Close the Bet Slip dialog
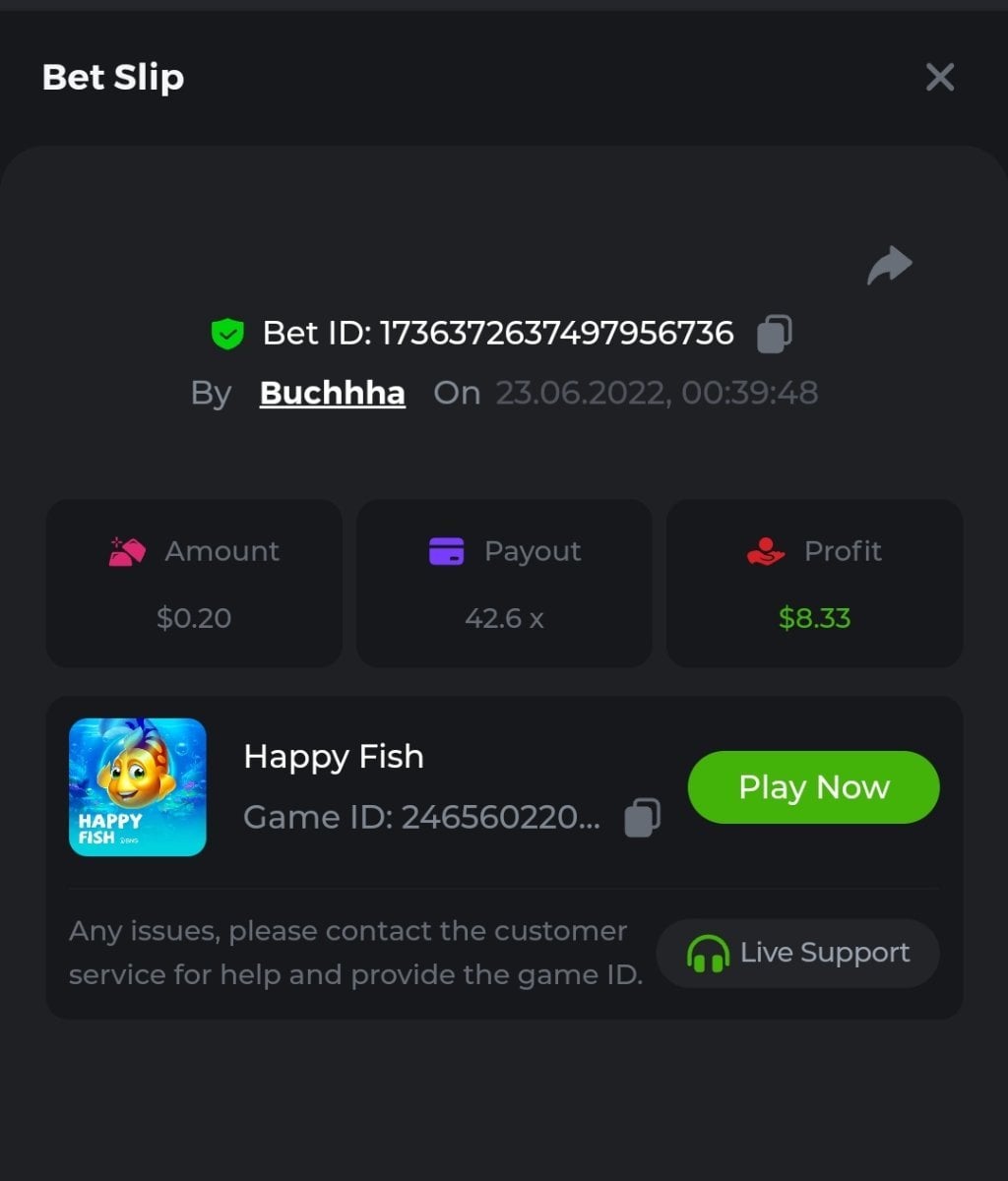 (940, 77)
